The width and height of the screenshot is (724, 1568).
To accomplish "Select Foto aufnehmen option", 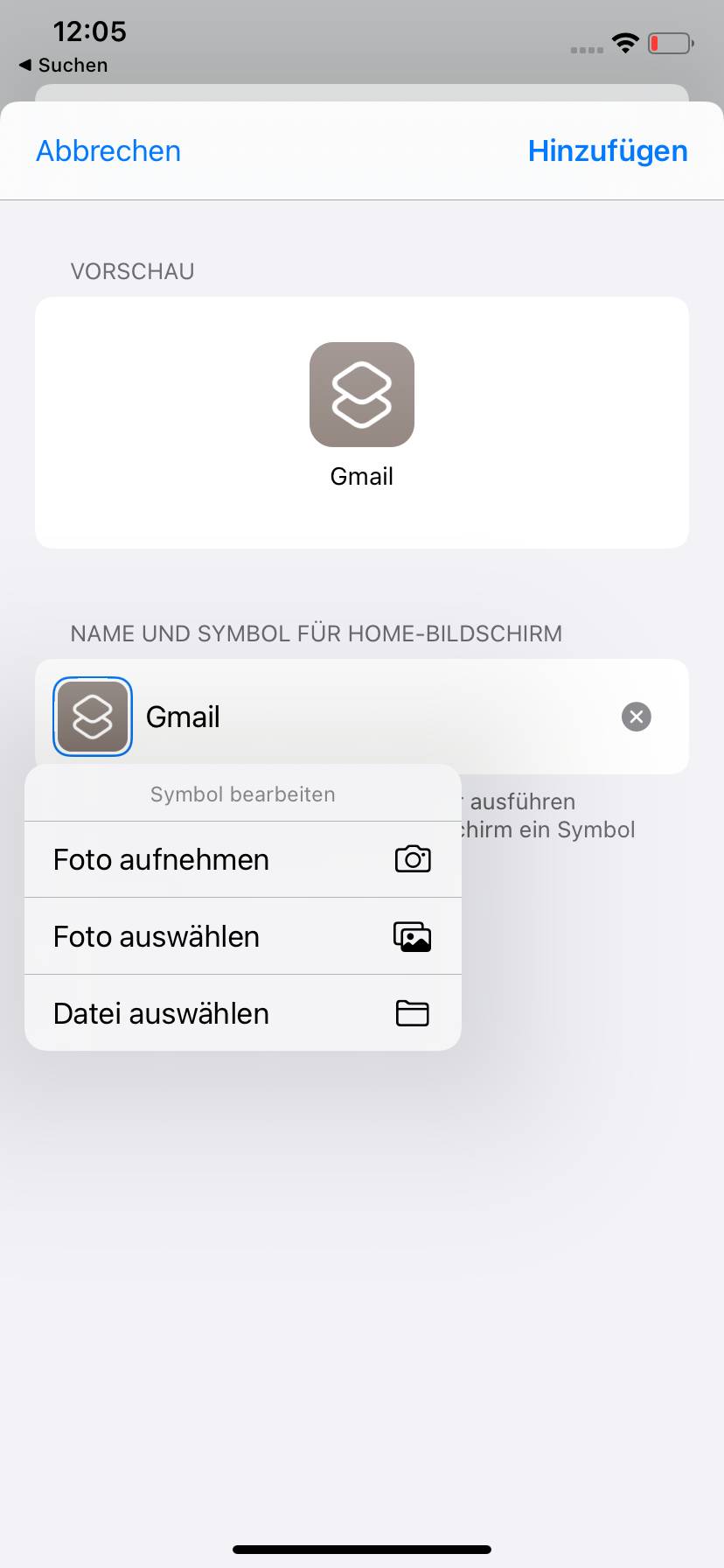I will 242,859.
